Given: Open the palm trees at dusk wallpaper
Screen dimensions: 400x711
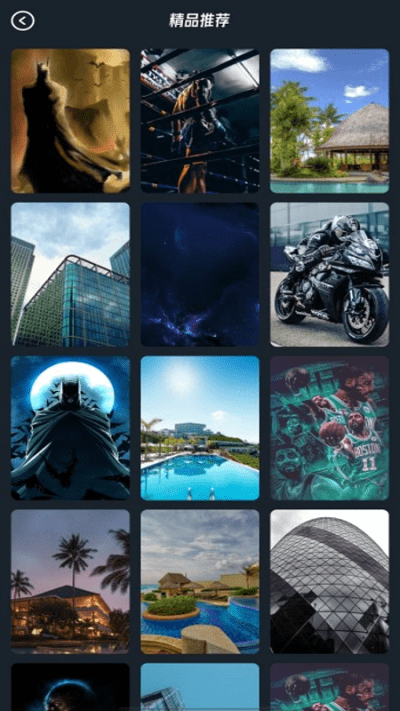Looking at the screenshot, I should (x=70, y=582).
